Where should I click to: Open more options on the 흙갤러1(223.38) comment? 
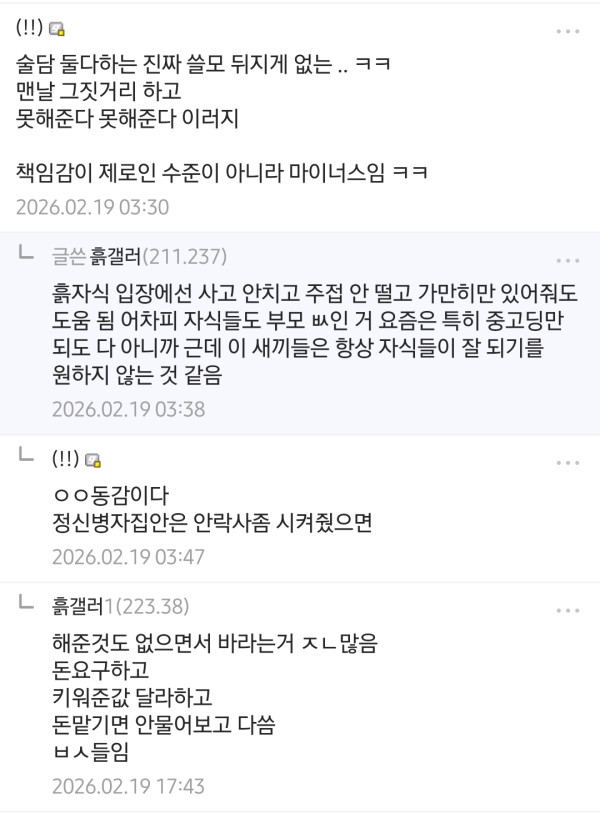pyautogui.click(x=567, y=608)
